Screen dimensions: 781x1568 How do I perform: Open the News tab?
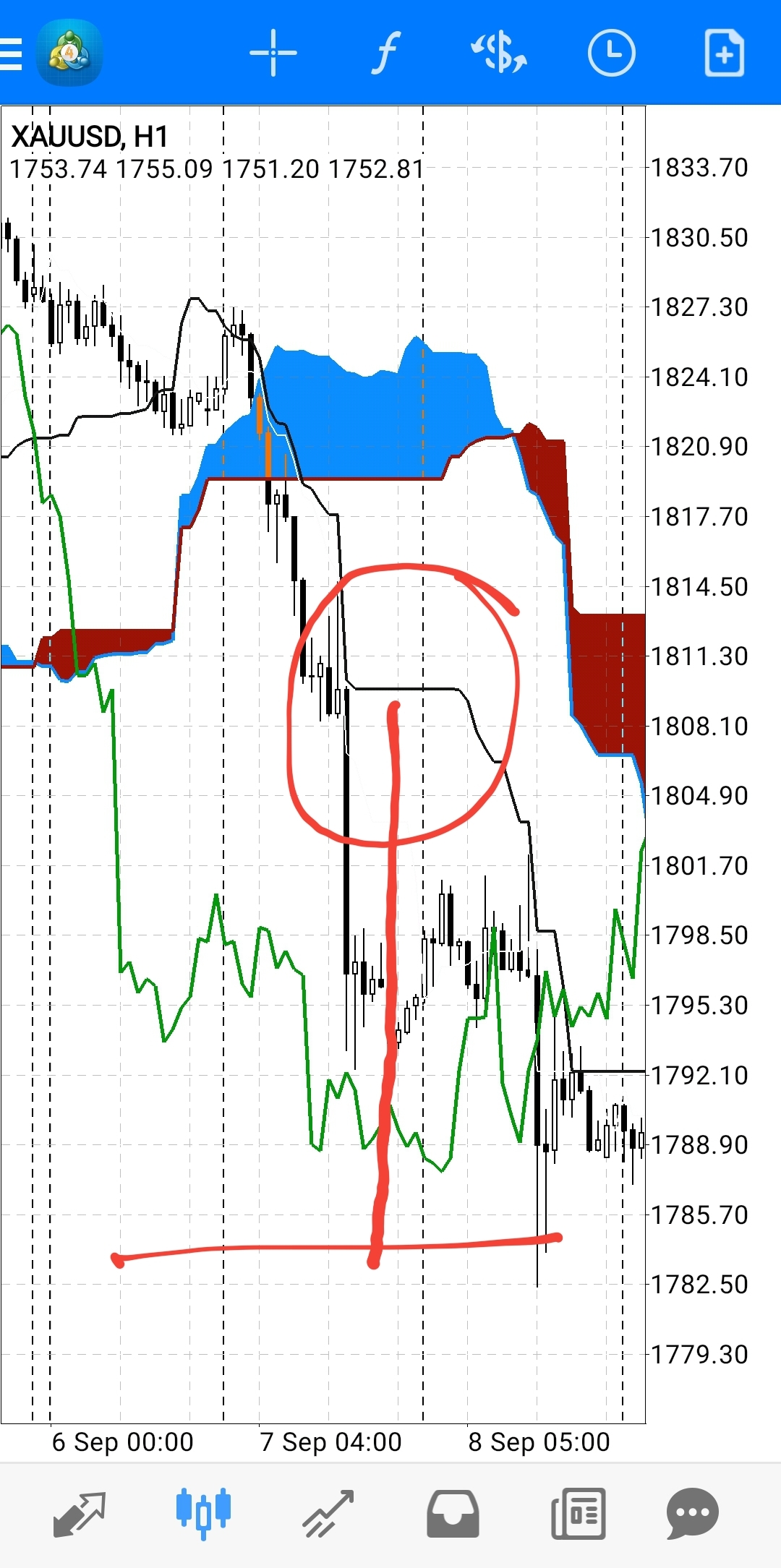tap(578, 1514)
